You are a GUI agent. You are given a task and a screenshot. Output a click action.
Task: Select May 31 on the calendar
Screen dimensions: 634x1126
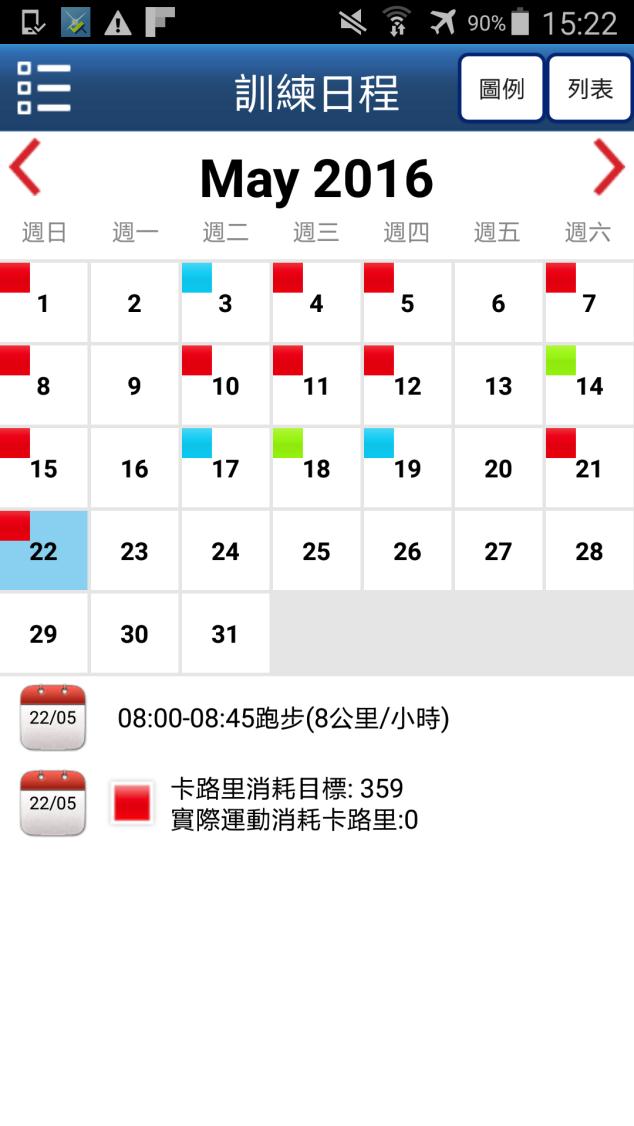pos(225,634)
